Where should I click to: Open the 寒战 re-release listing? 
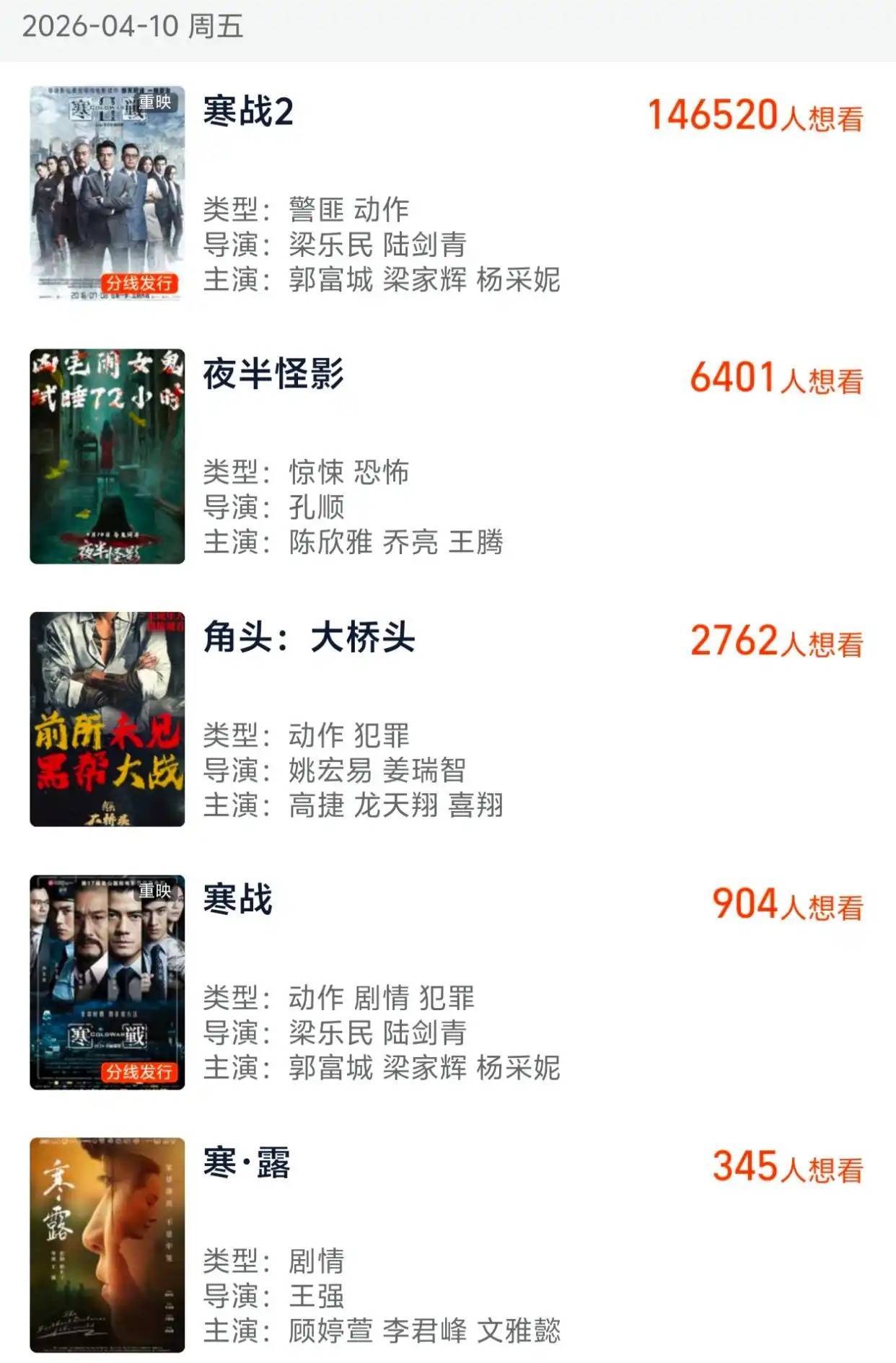tap(238, 900)
